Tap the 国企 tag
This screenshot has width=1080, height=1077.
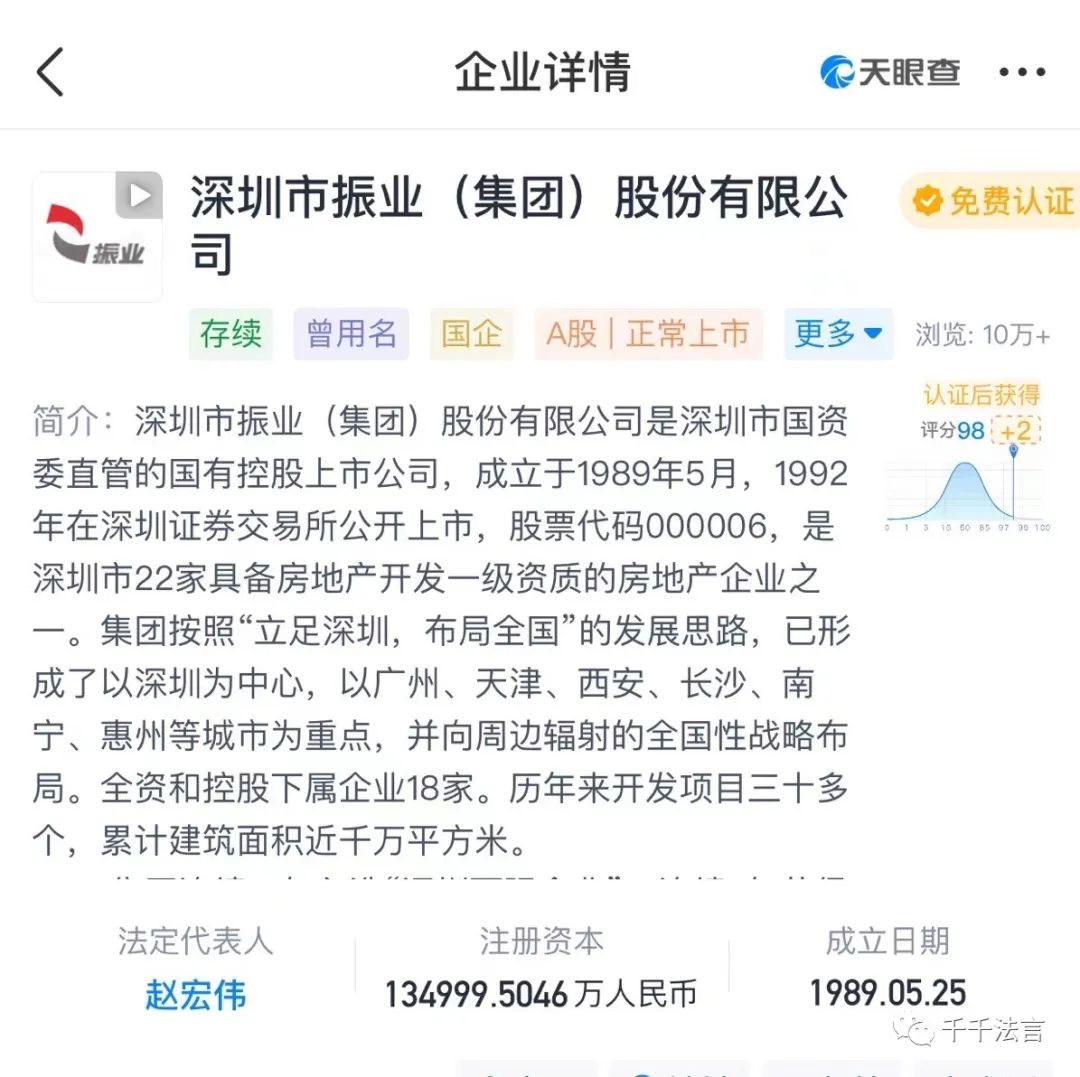coord(471,334)
